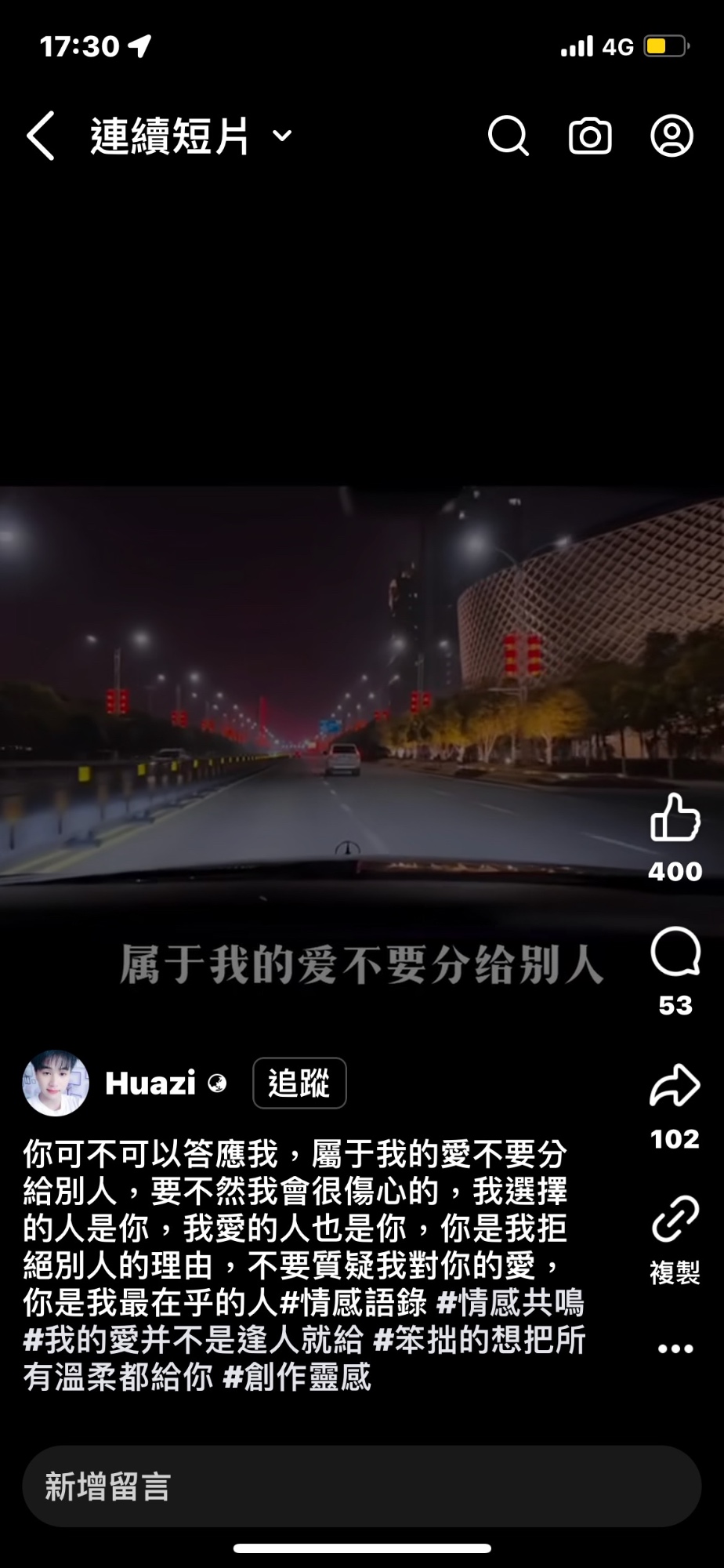Viewport: 724px width, 1568px height.
Task: Tap 追蹤 to follow Huazi
Action: 299,1083
